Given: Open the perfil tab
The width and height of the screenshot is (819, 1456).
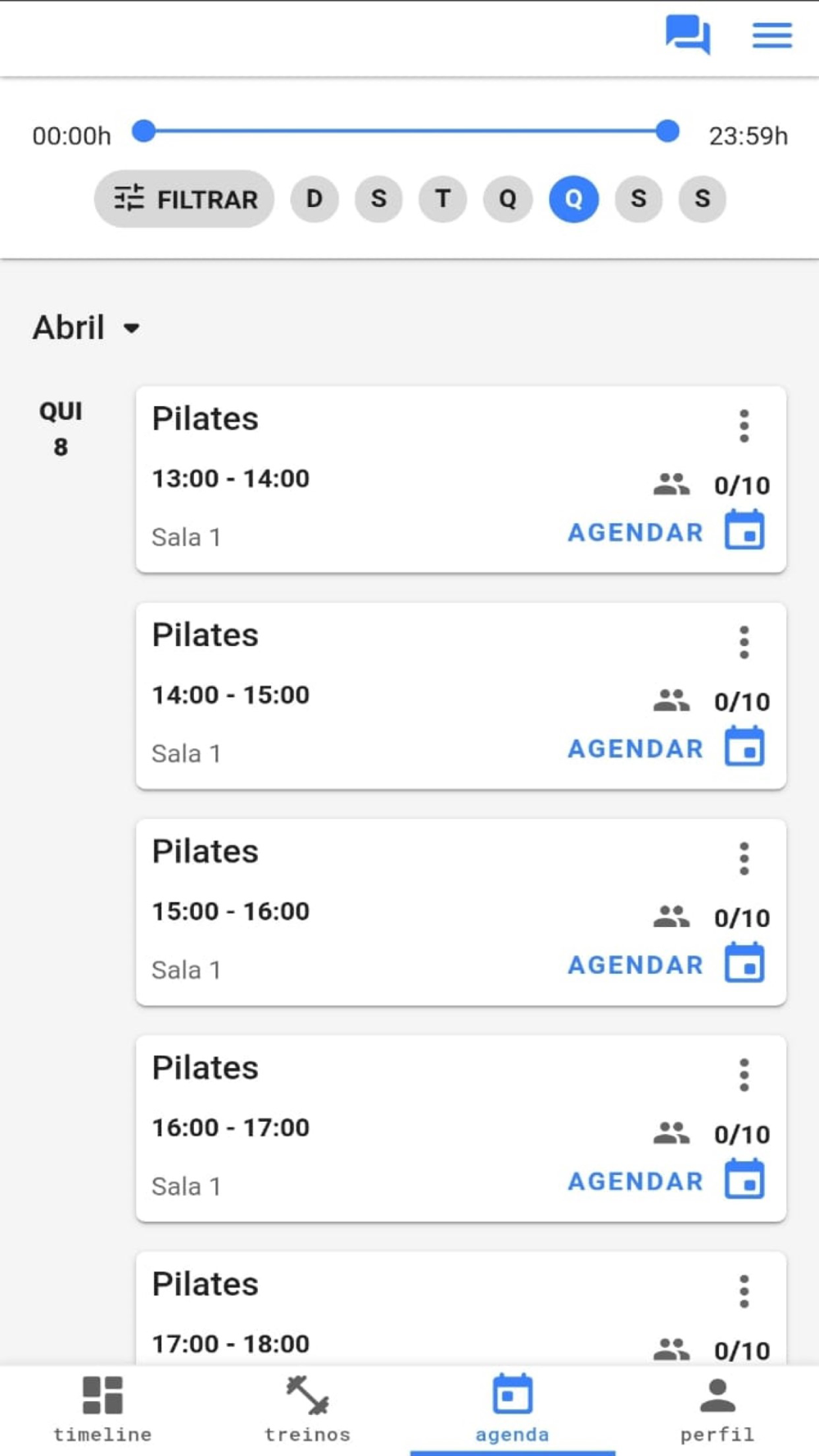Looking at the screenshot, I should click(717, 1410).
